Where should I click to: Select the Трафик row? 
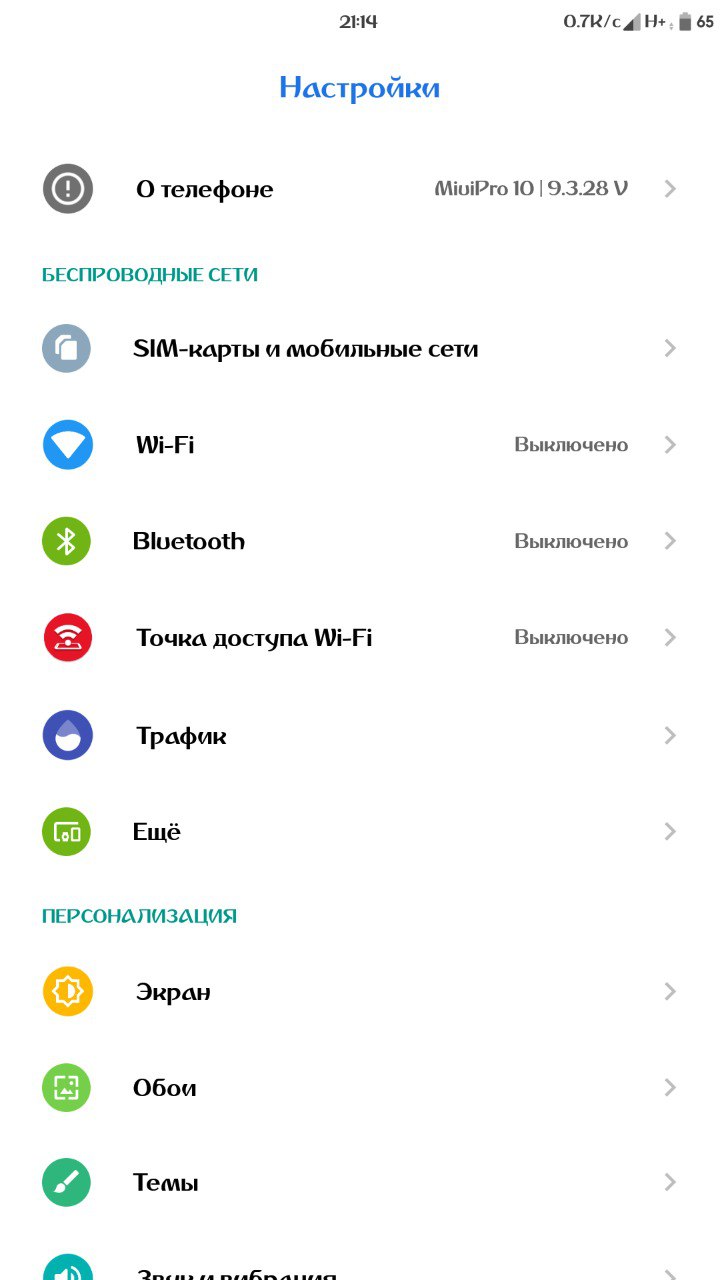coord(360,735)
